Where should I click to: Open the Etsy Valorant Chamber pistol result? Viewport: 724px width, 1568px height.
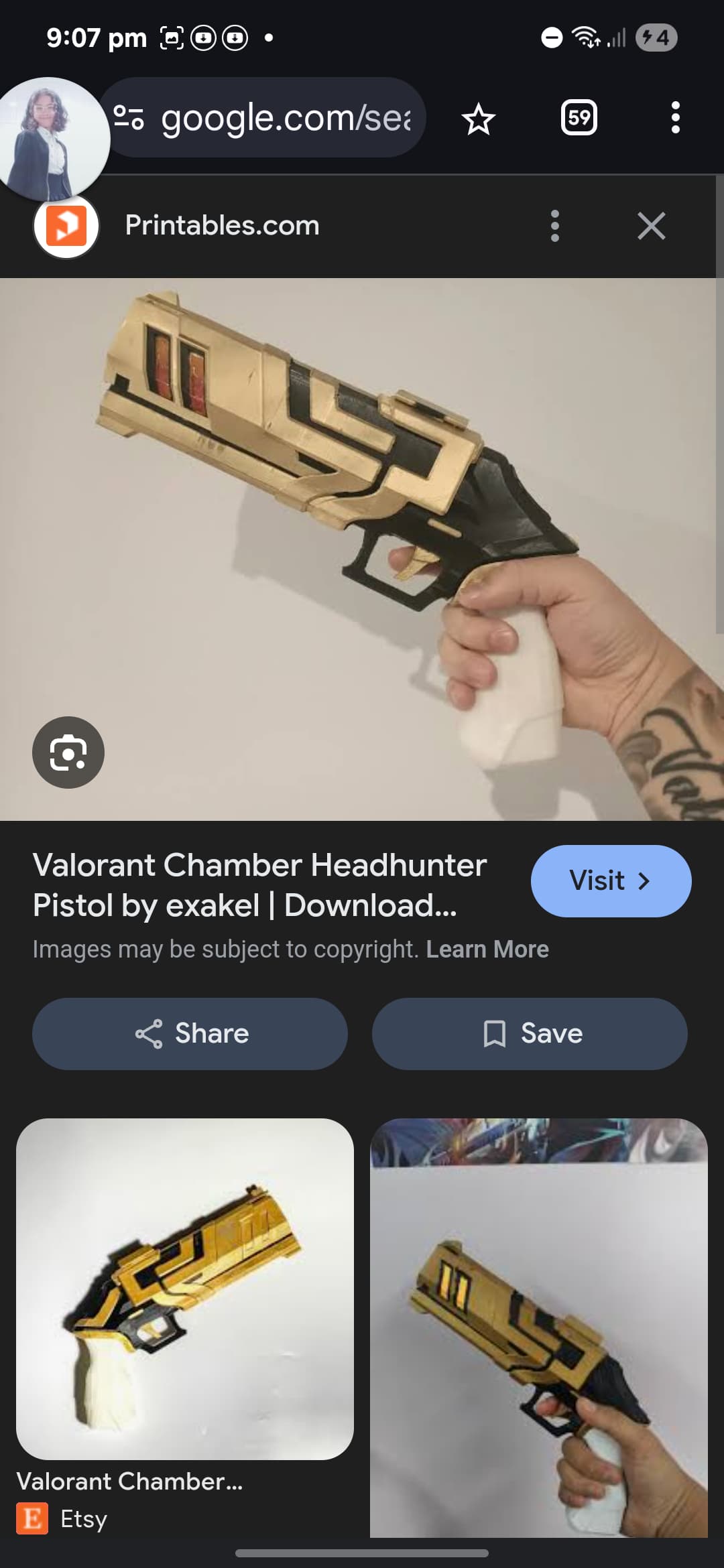coord(185,1327)
